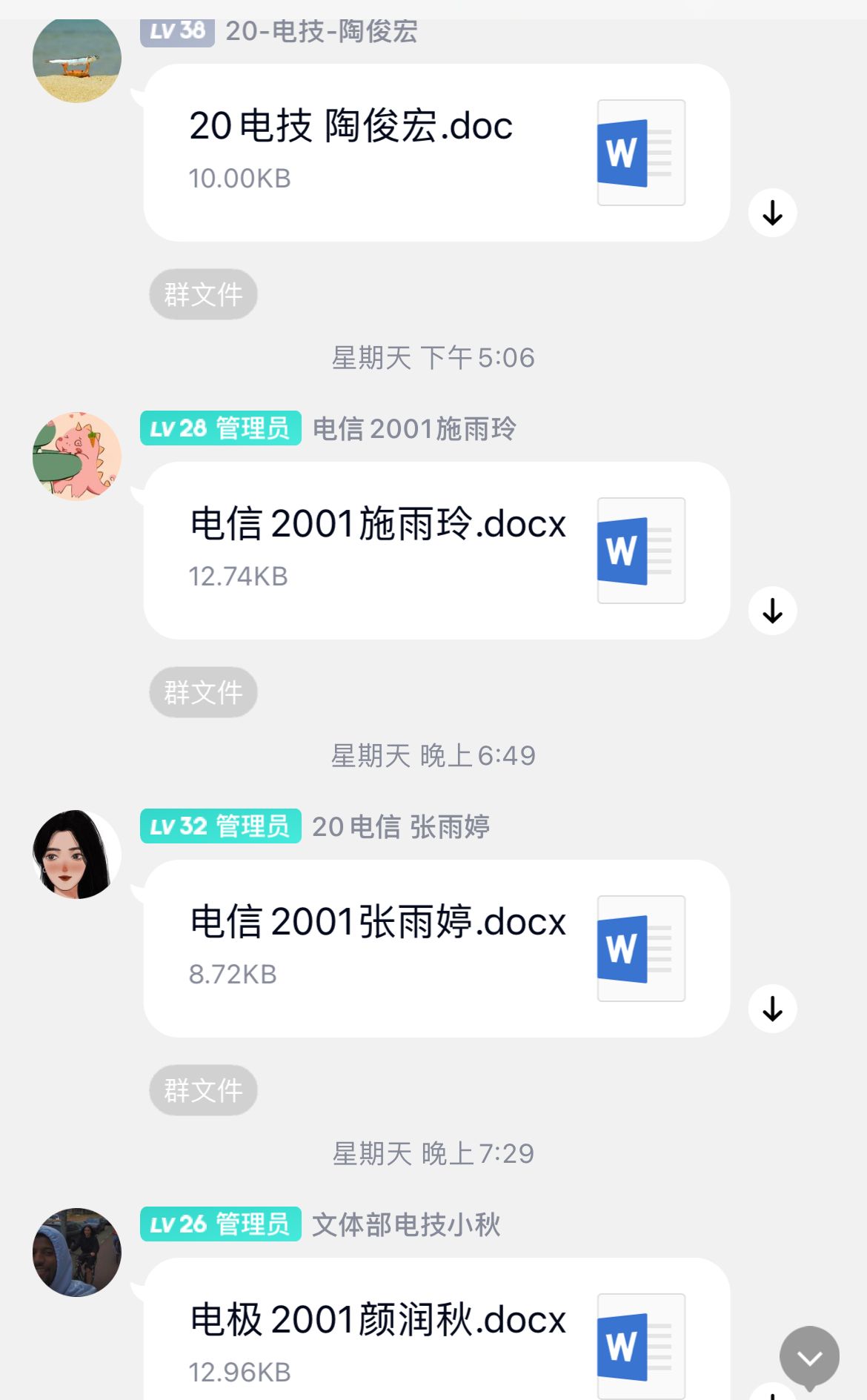View 文体部电技小秋's profile avatar
Viewport: 867px width, 1400px height.
click(x=76, y=1252)
